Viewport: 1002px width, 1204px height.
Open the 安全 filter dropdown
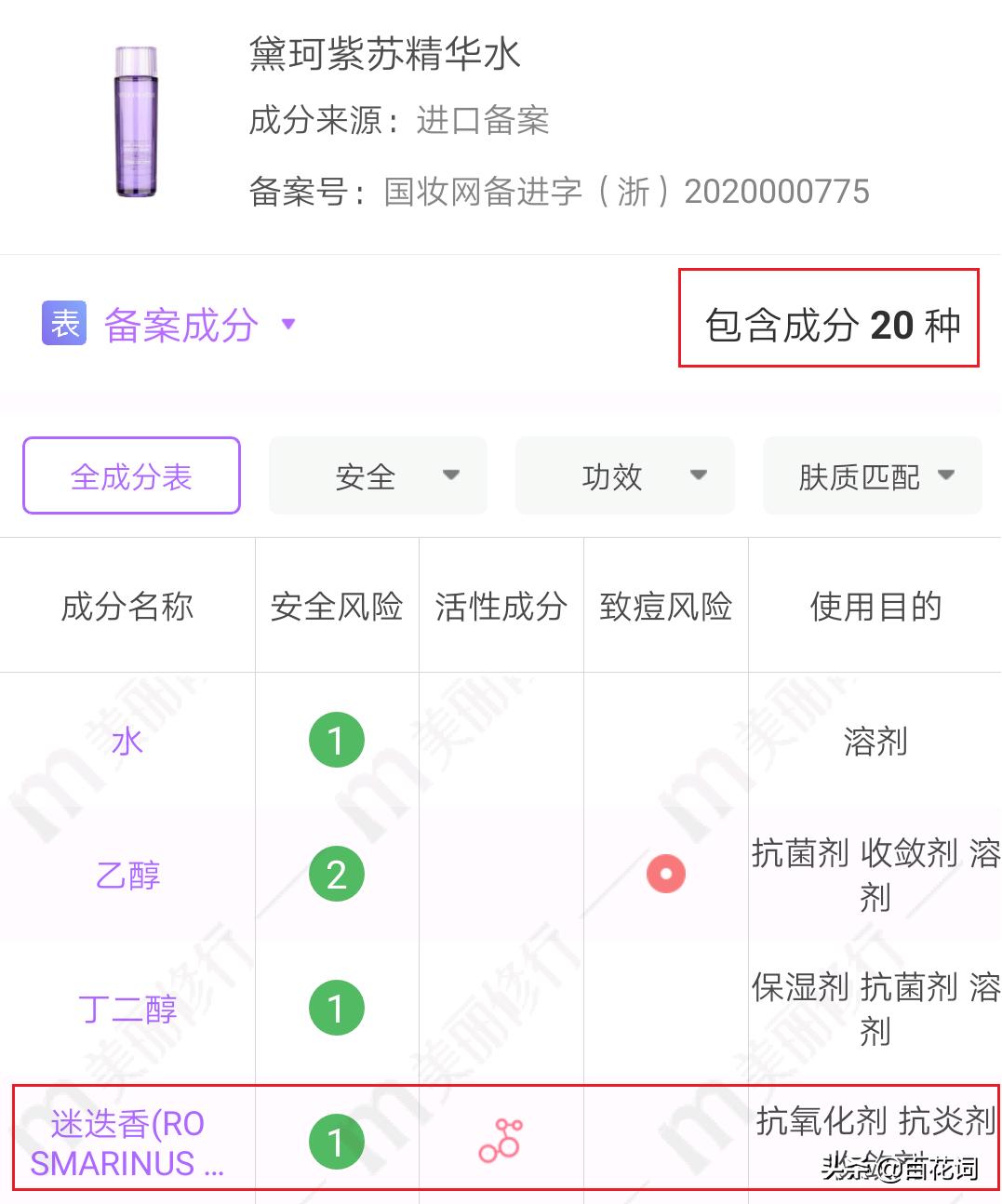[x=378, y=476]
